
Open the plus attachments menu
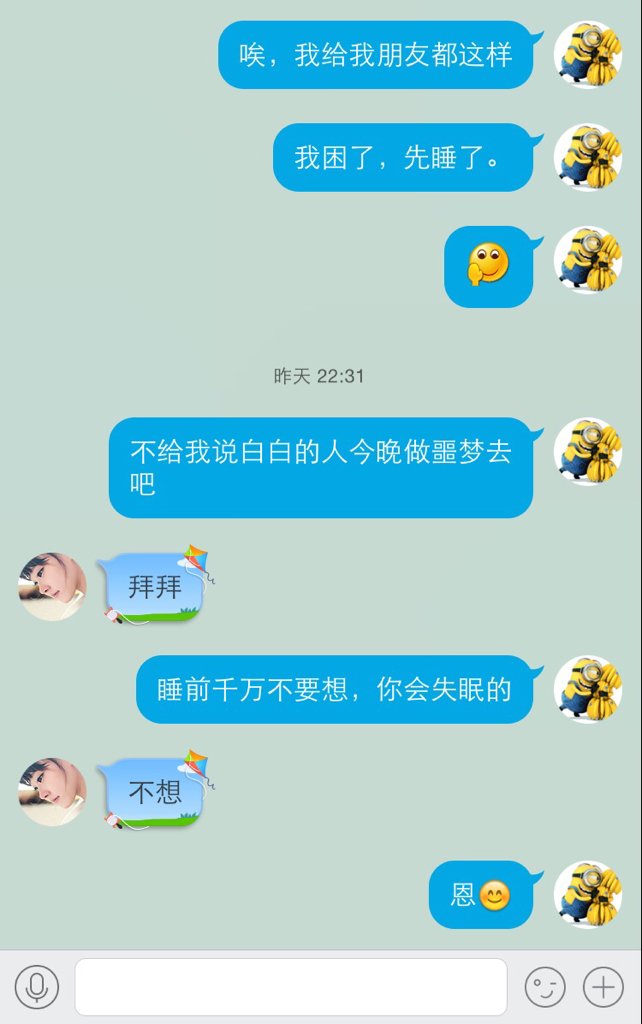click(603, 987)
